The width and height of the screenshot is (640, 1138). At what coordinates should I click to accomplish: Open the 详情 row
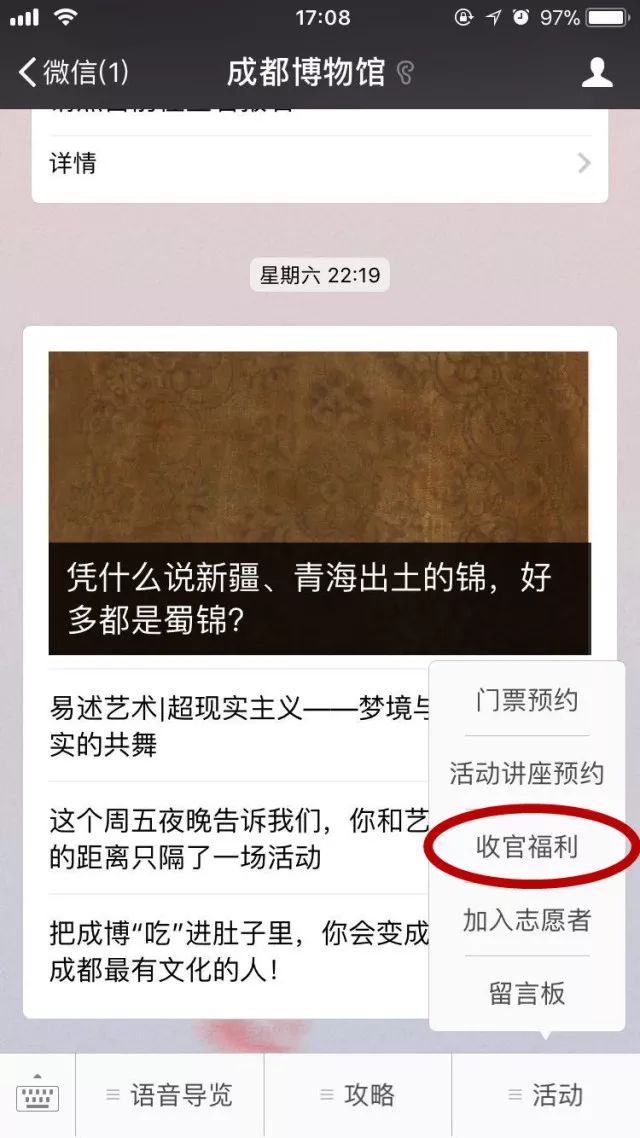click(x=320, y=163)
